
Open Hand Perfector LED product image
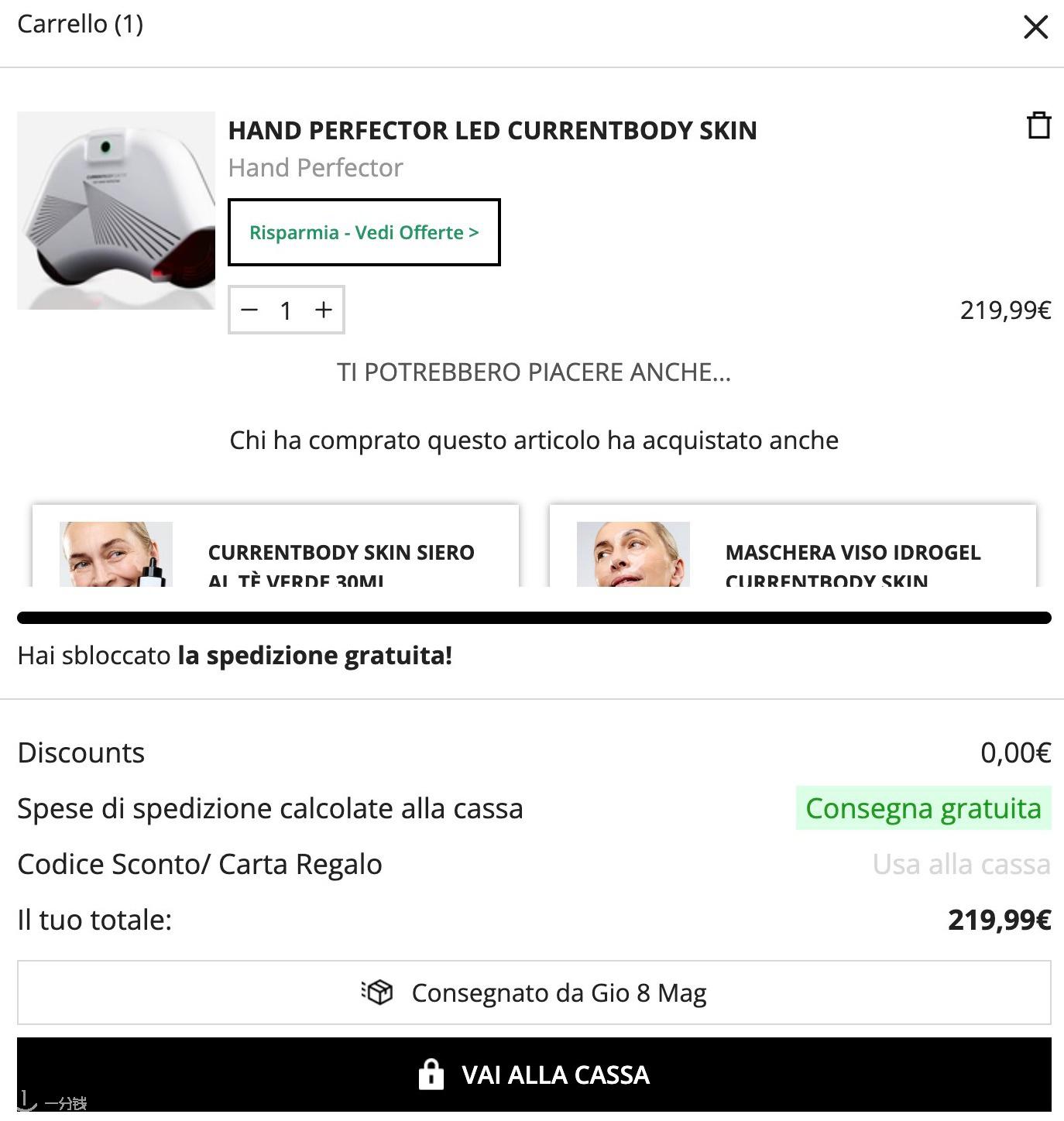coord(116,211)
